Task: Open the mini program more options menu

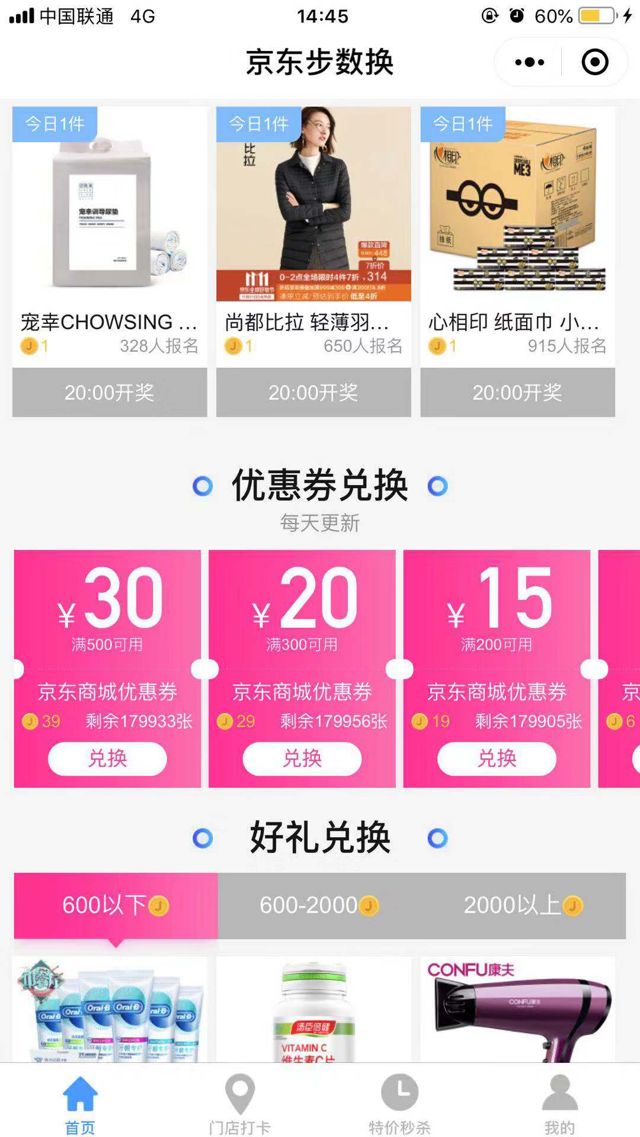Action: point(530,62)
